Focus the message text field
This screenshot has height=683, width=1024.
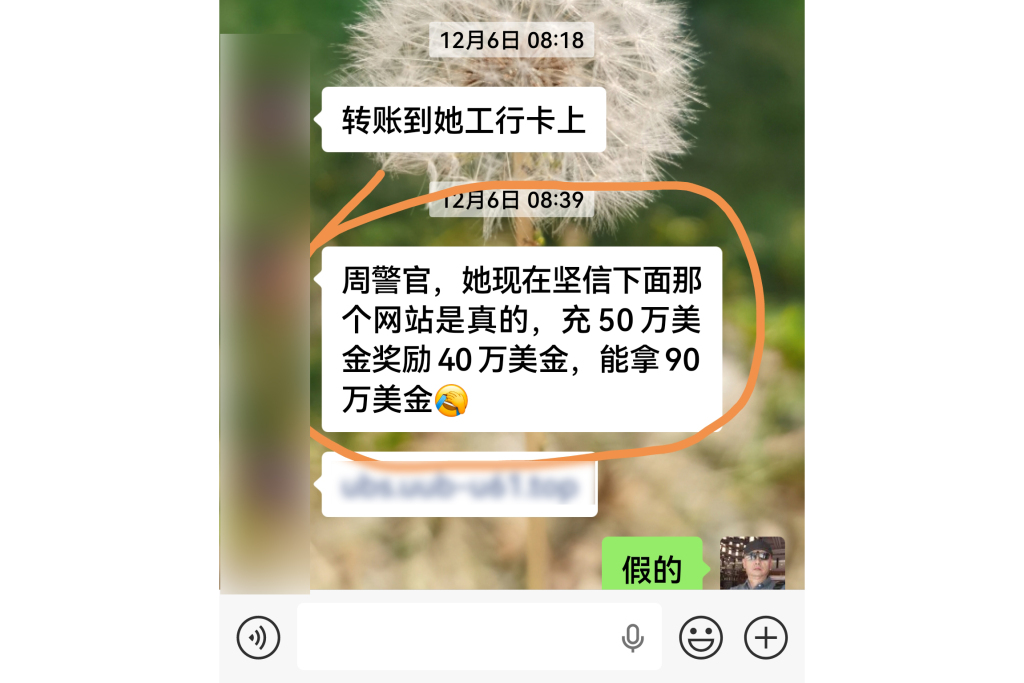point(455,637)
